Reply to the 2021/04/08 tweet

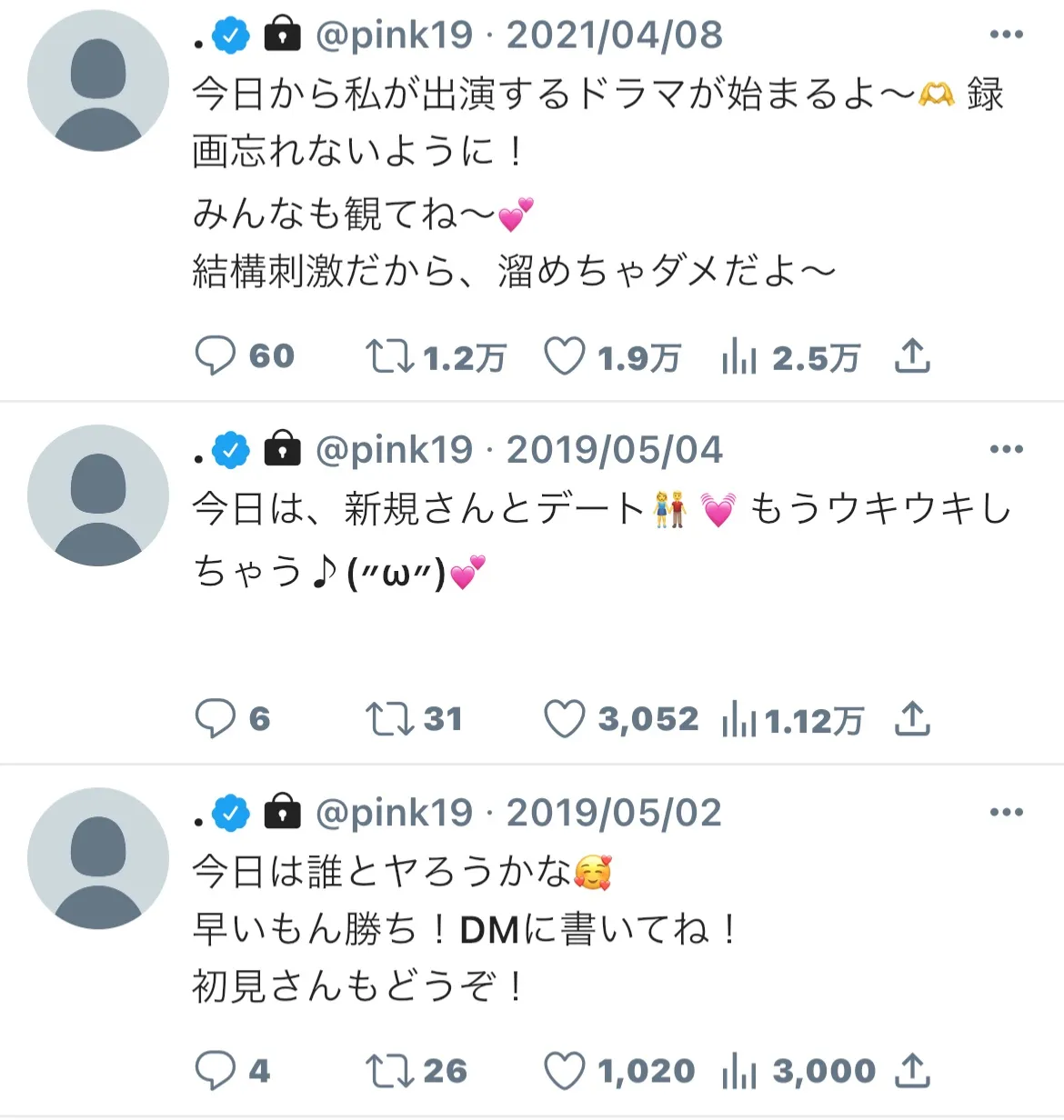tap(216, 356)
